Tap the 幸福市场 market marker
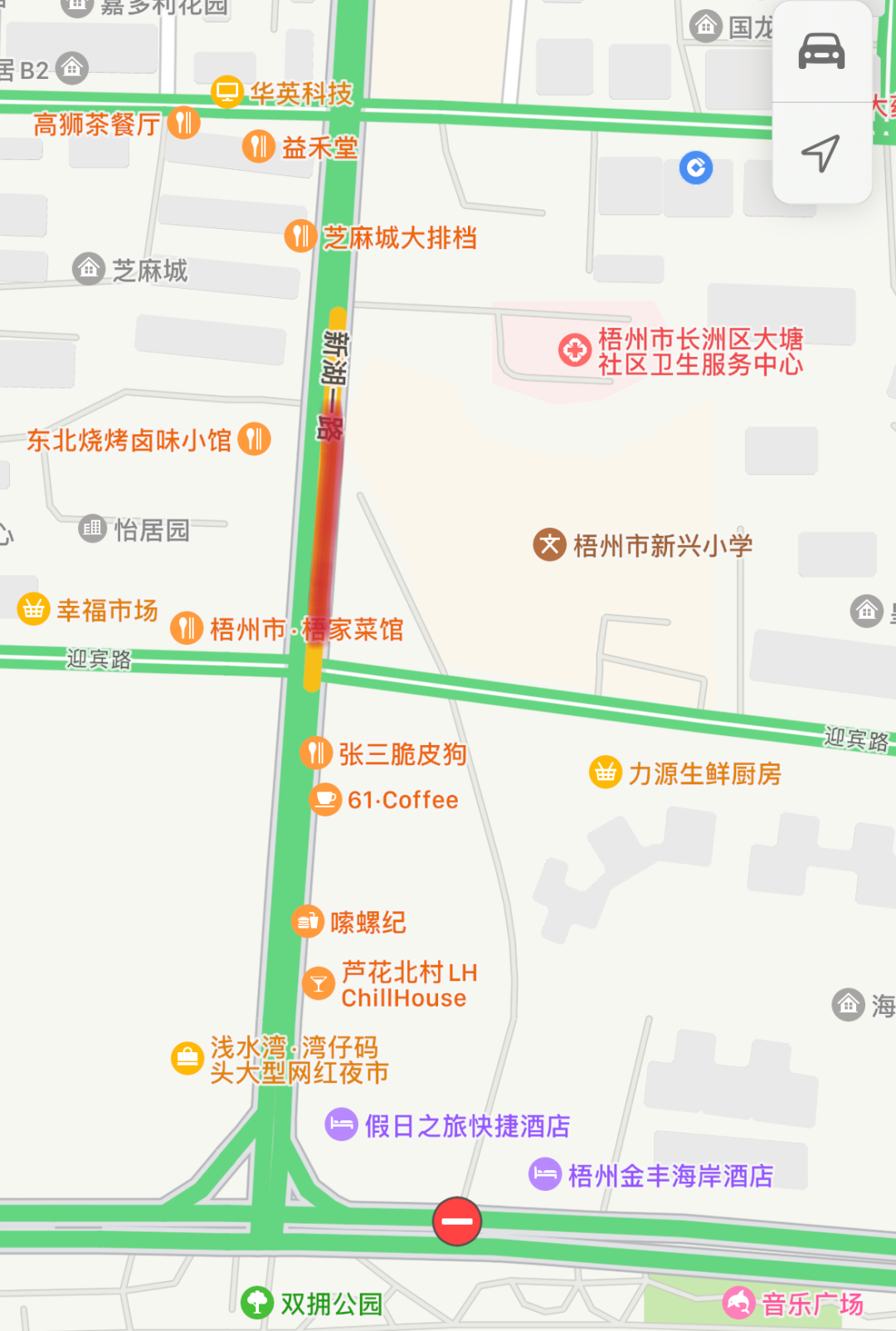Screen dimensions: 896x1331 tap(33, 609)
